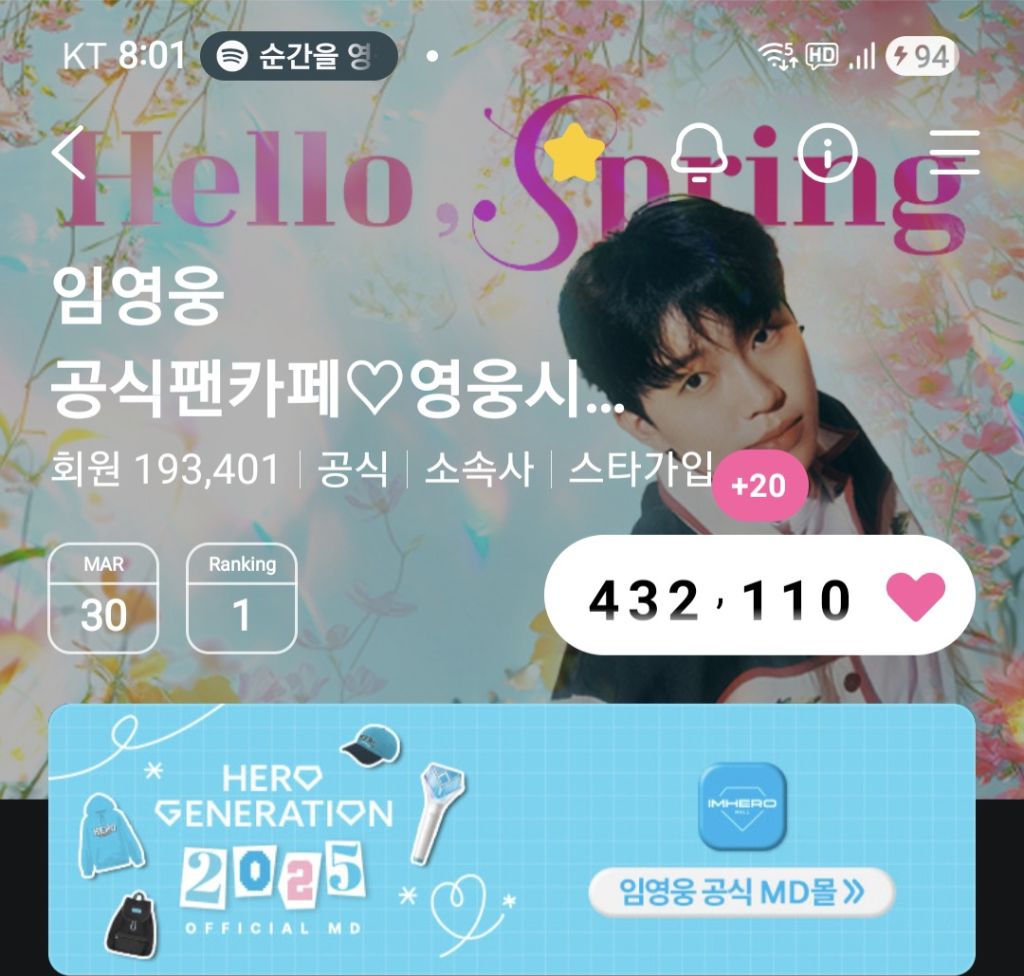This screenshot has width=1024, height=976.
Task: Go back using the top-left arrow
Action: [x=69, y=153]
